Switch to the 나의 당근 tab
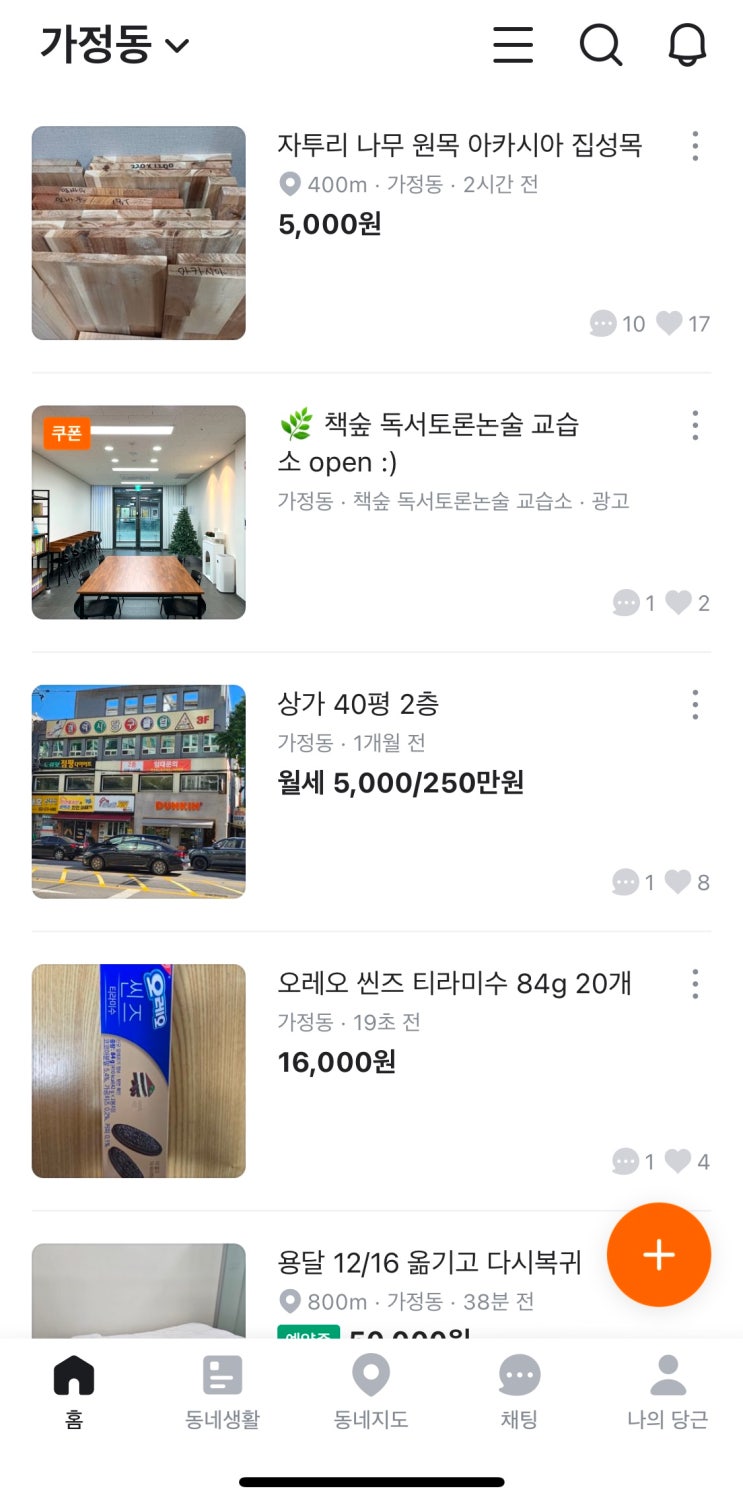The height and width of the screenshot is (1503, 743). pyautogui.click(x=667, y=1390)
